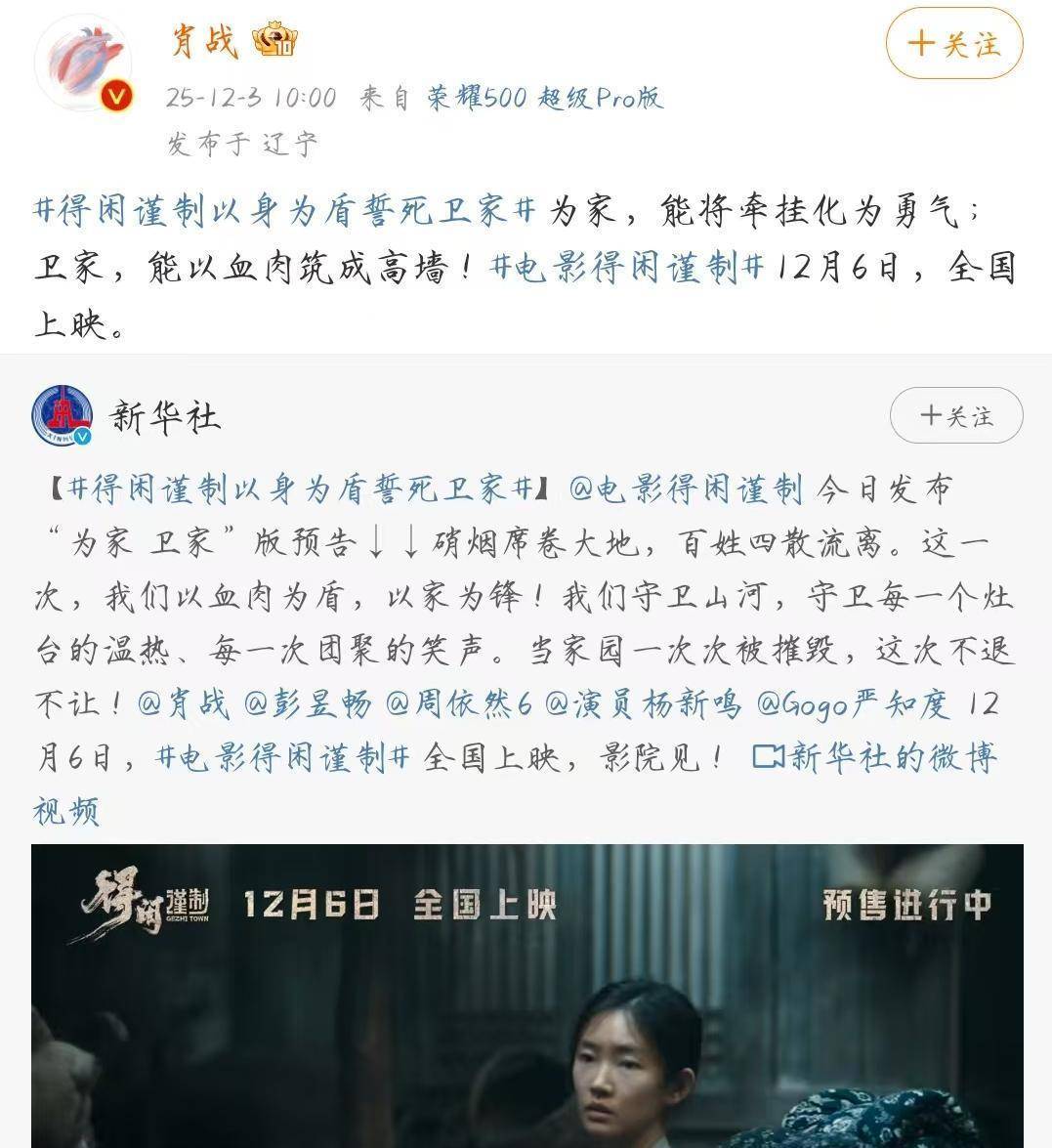Play the 新华社的微博视频 link
The image size is (1052, 1148).
coord(874,757)
